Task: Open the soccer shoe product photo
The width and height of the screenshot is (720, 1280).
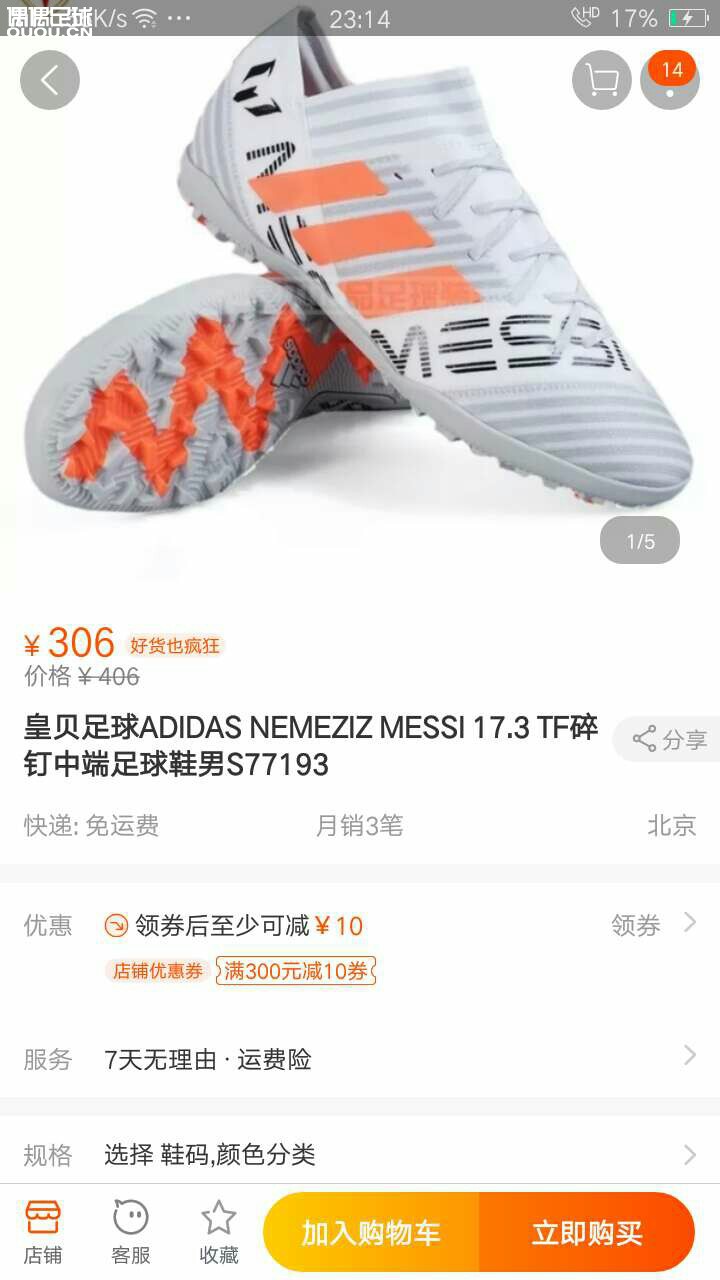Action: pos(360,300)
